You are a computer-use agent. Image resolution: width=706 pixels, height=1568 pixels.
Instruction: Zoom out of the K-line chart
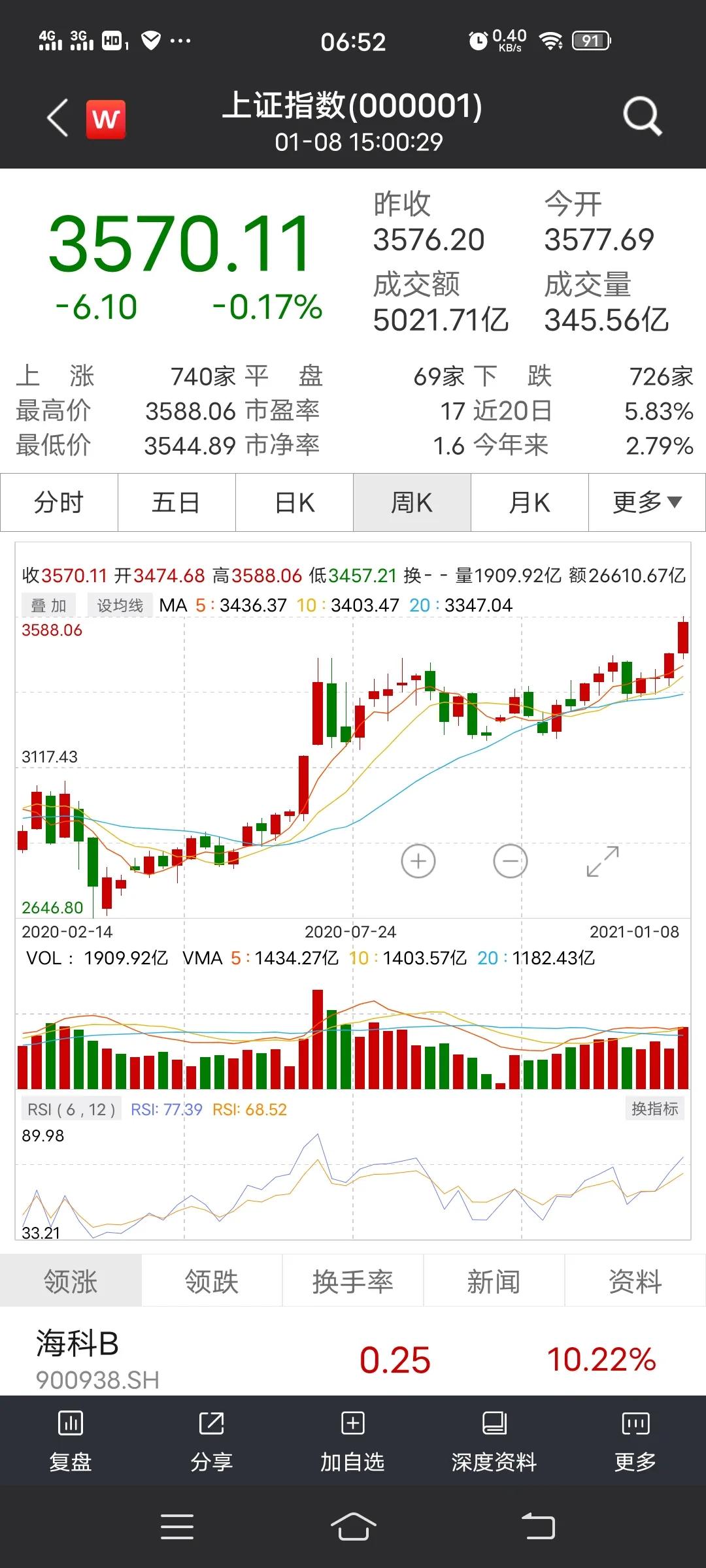tap(509, 861)
